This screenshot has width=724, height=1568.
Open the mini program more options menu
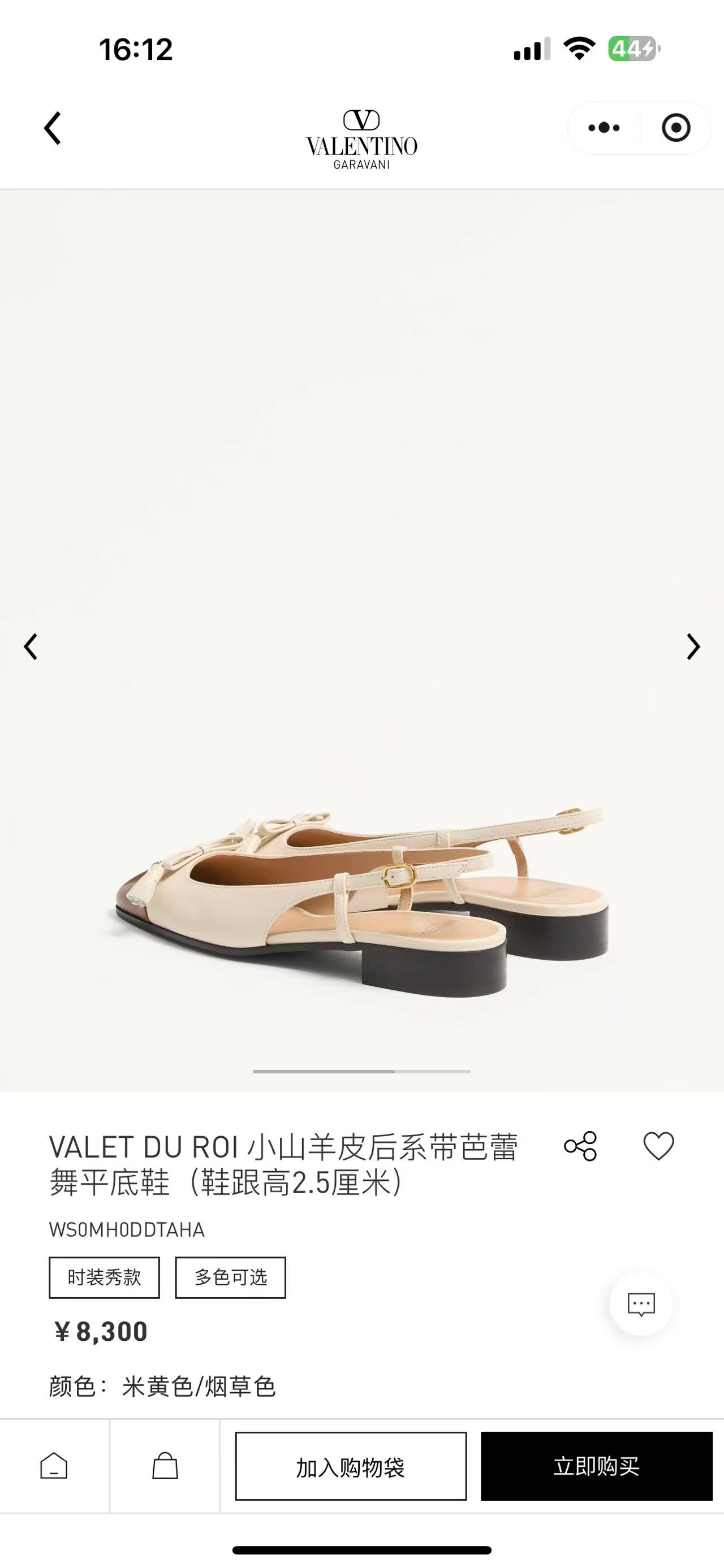pos(604,128)
